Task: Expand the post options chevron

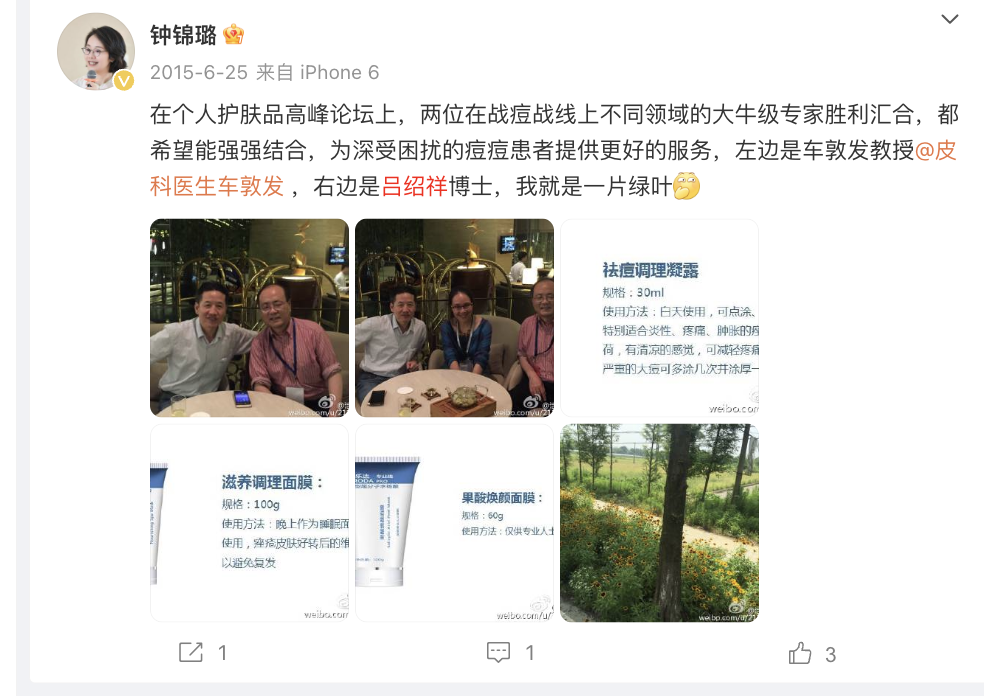Action: point(950,19)
